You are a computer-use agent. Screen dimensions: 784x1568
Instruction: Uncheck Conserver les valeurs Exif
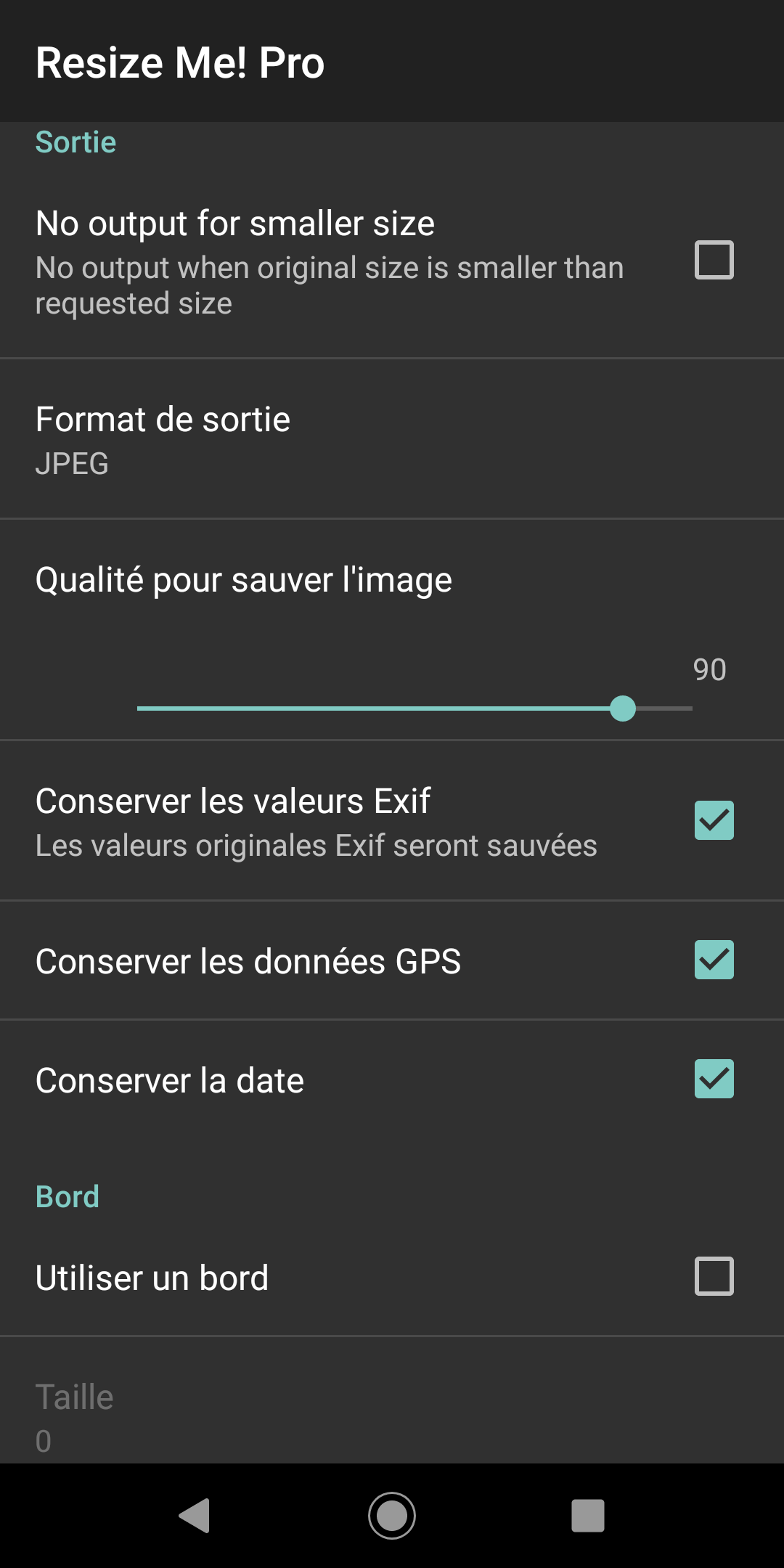(714, 820)
